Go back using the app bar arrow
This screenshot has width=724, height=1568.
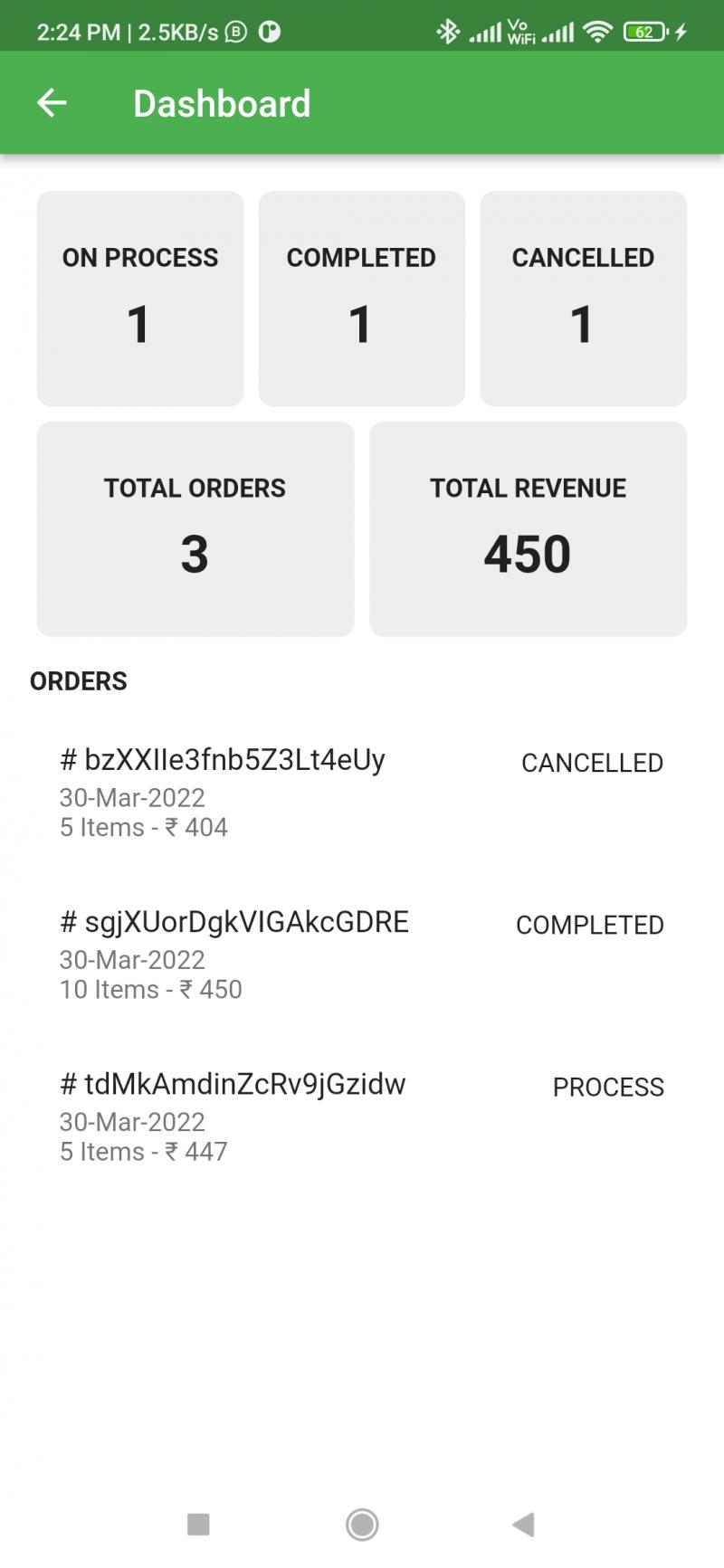tap(52, 103)
